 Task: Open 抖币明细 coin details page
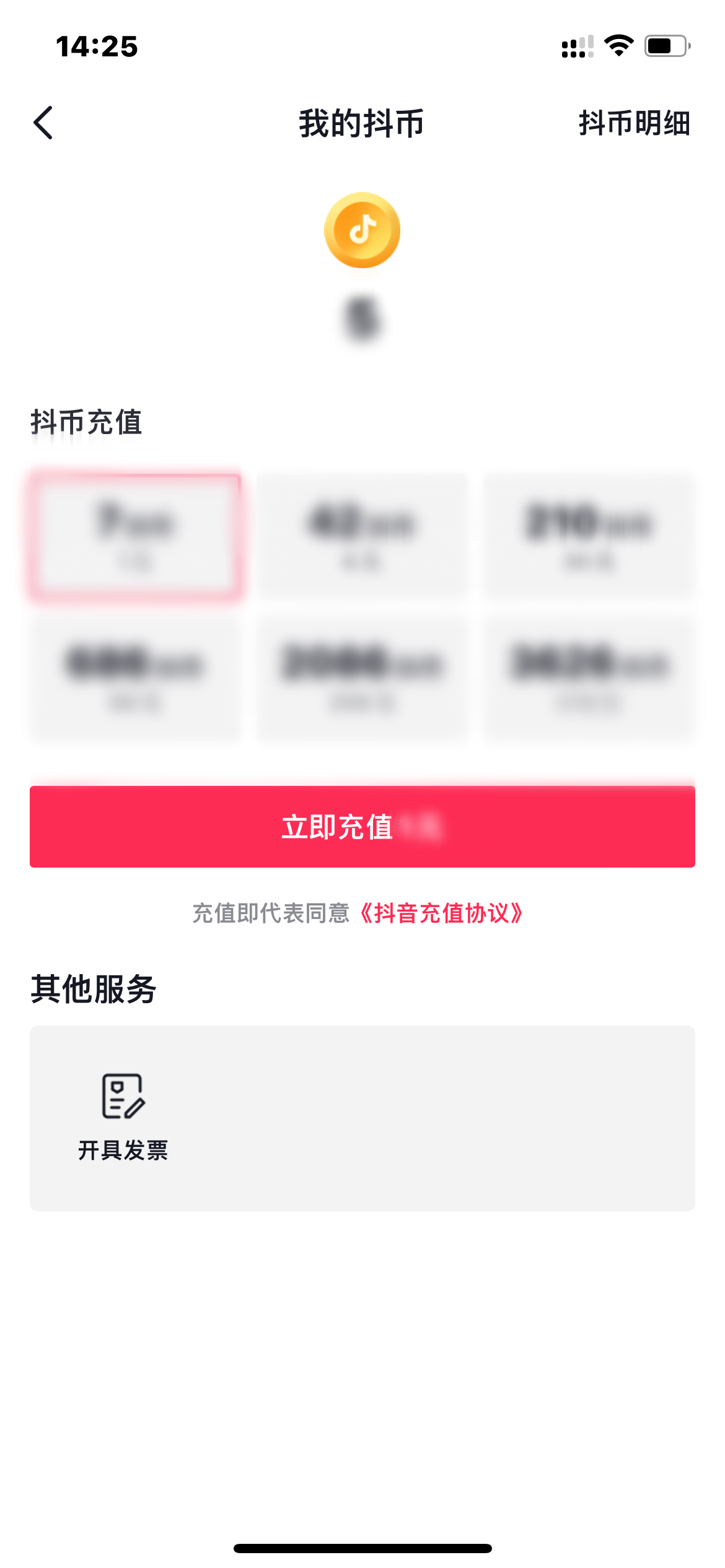tap(633, 123)
